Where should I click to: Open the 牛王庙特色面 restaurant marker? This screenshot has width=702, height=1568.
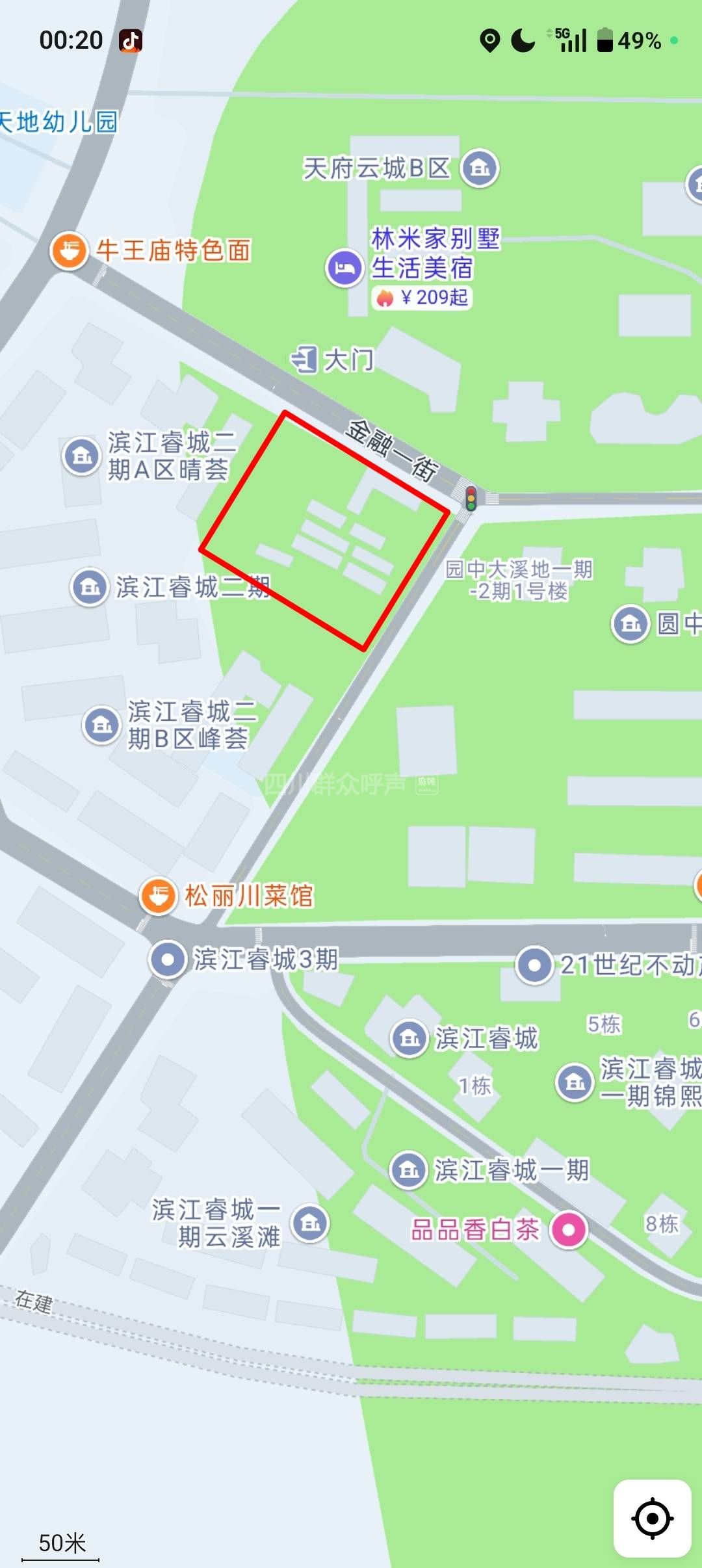click(70, 250)
